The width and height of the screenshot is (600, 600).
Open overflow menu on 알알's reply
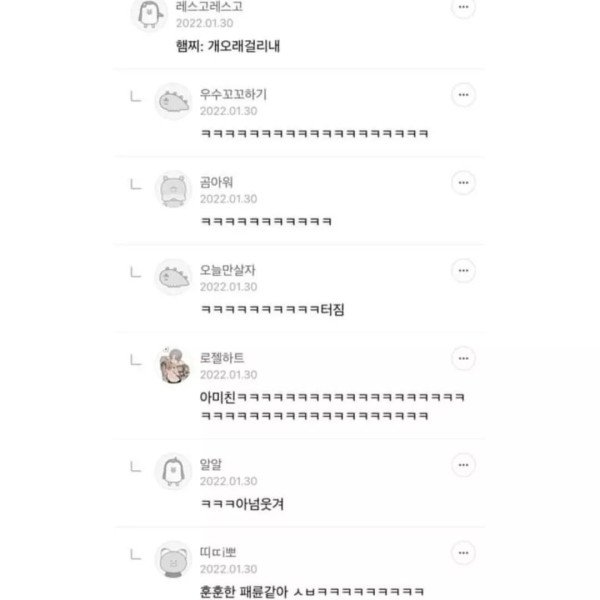click(x=462, y=465)
